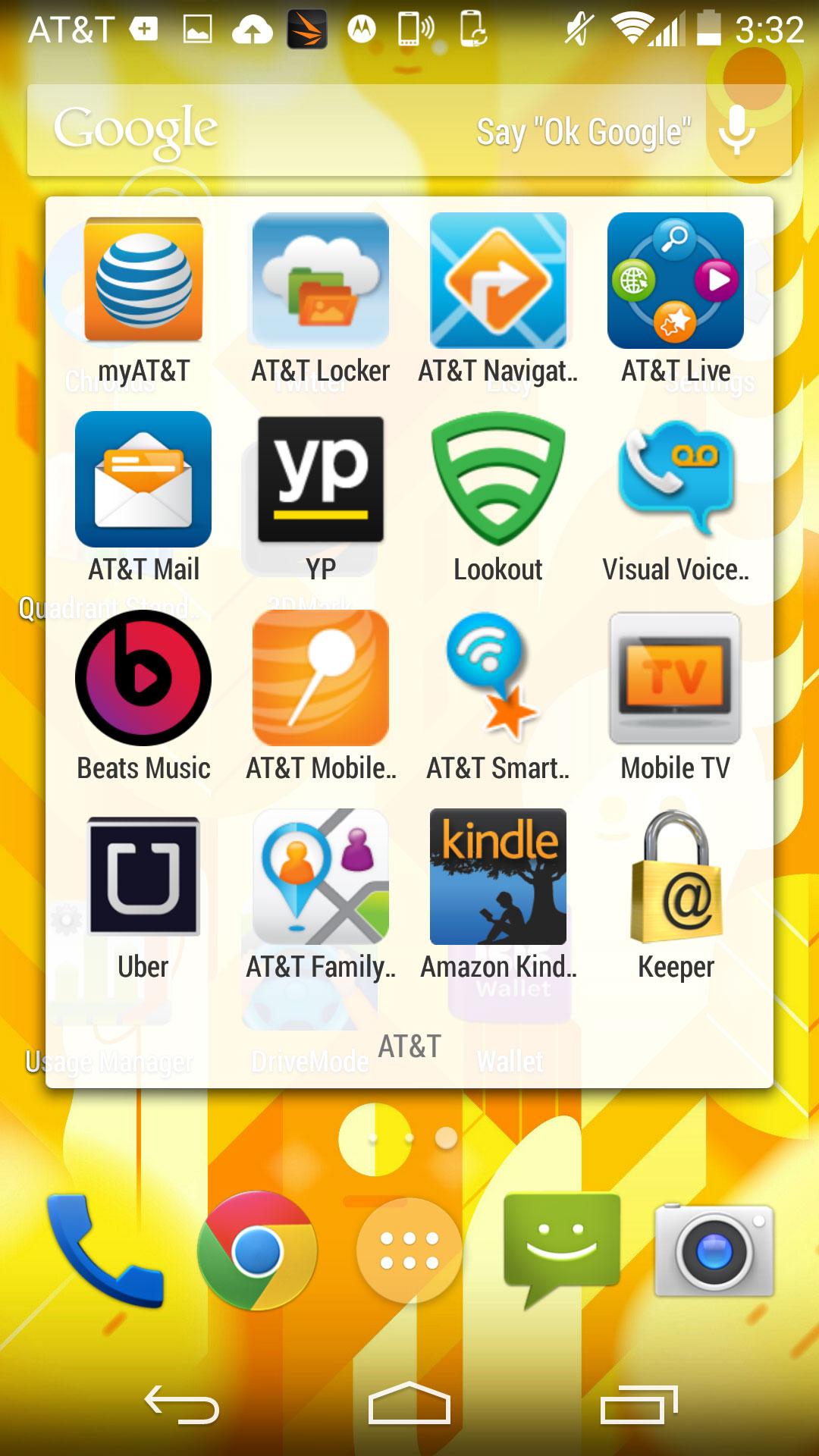Launch Chrome browser from dock
Image resolution: width=819 pixels, height=1456 pixels.
(x=258, y=1250)
